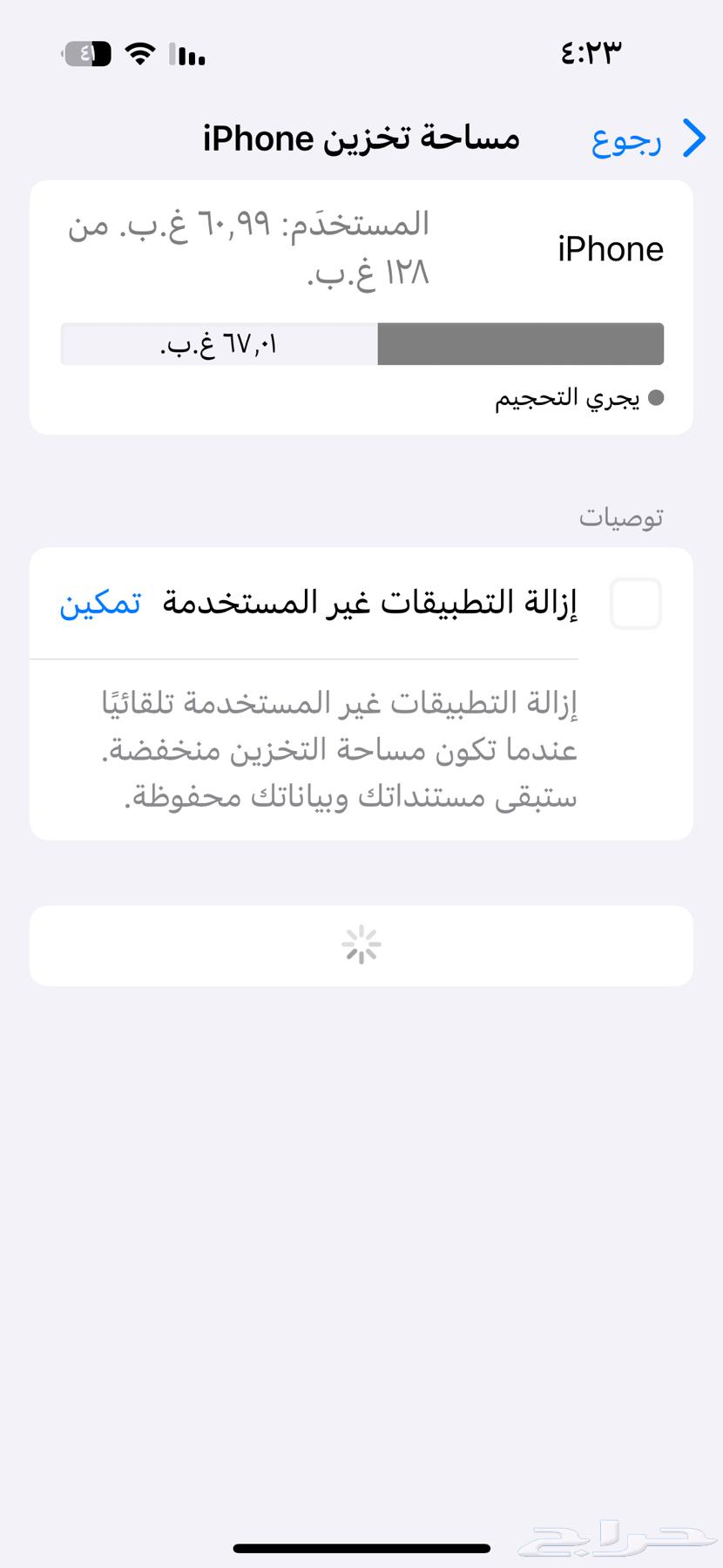This screenshot has height=1568, width=723.
Task: Tap the gray storage usage progress bar
Action: click(x=520, y=344)
